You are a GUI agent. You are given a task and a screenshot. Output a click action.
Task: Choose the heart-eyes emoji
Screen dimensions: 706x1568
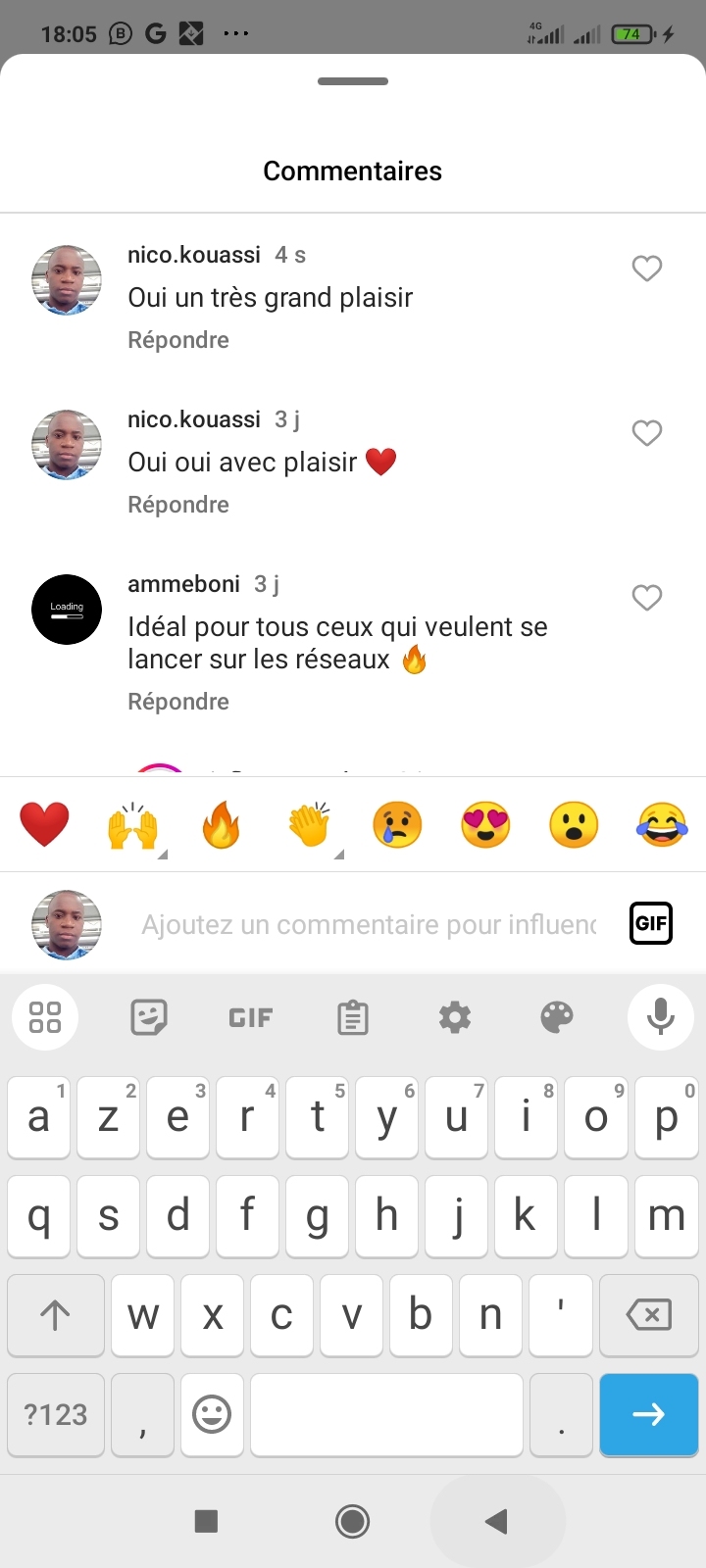[x=485, y=824]
